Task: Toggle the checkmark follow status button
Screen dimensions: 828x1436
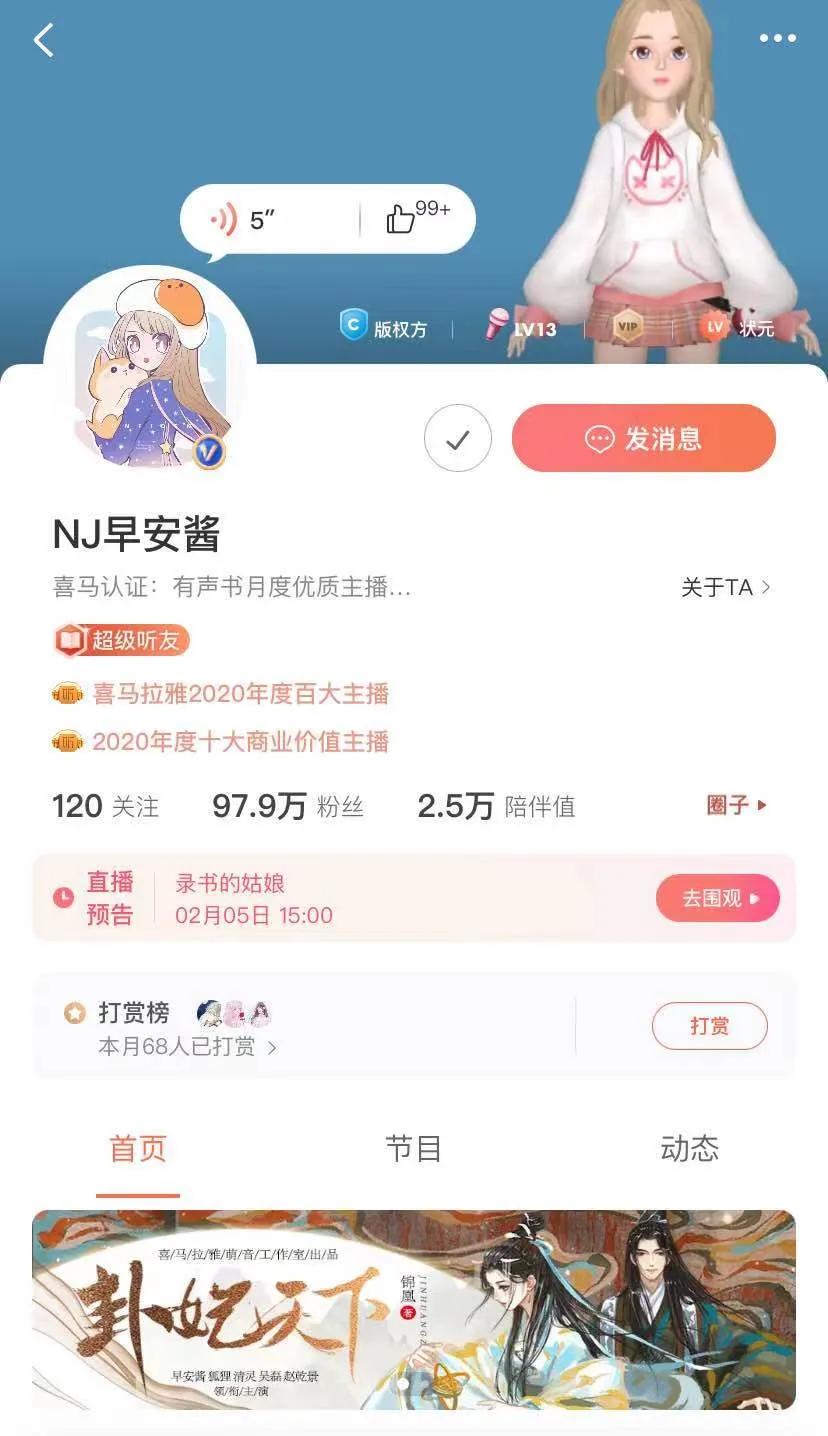Action: (458, 437)
